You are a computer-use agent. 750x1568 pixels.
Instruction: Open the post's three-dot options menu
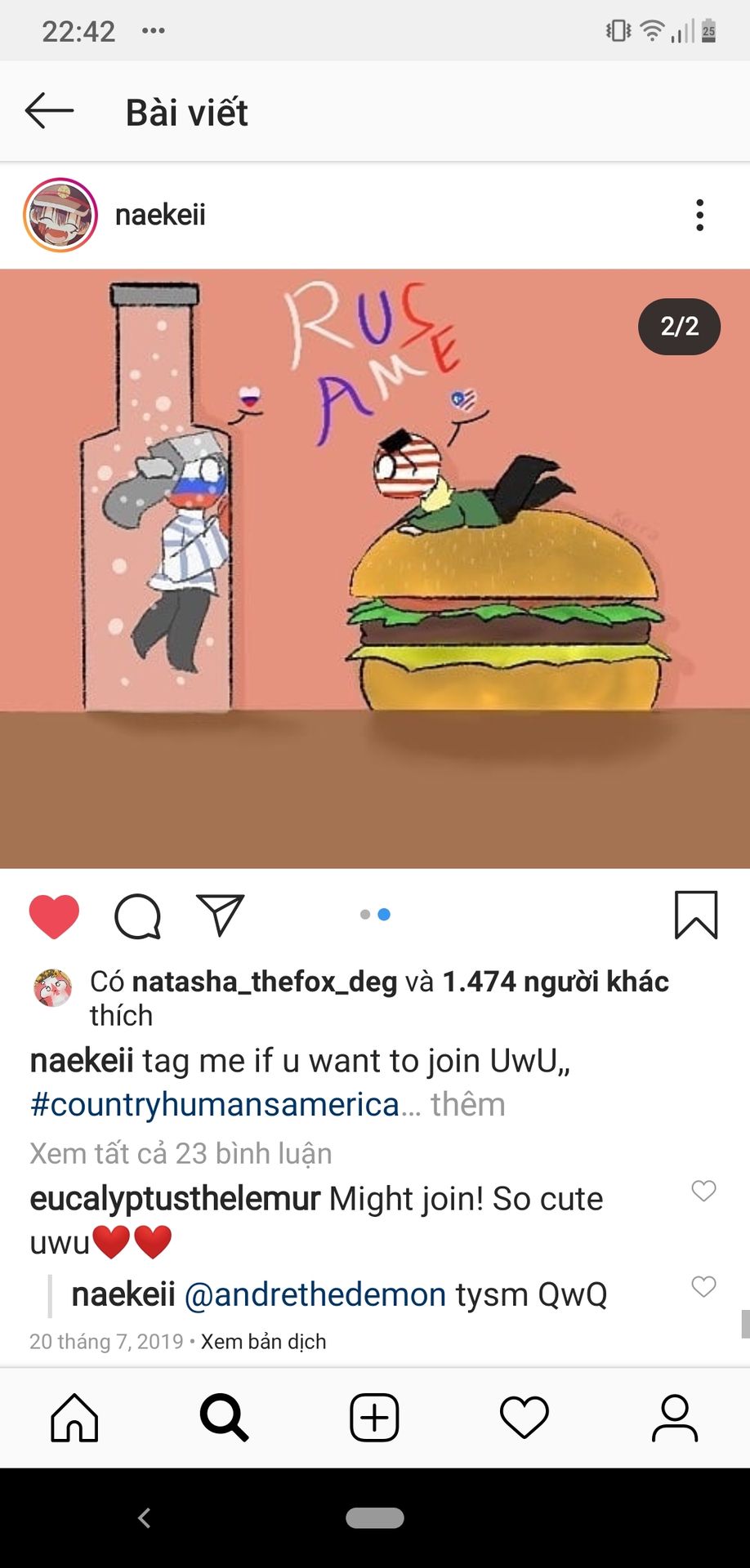699,215
